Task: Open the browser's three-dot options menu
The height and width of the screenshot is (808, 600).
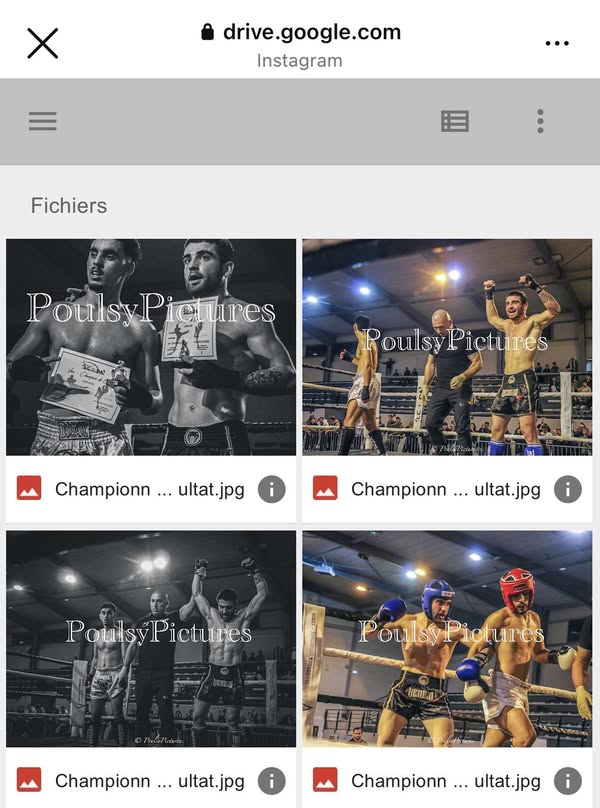Action: click(556, 43)
